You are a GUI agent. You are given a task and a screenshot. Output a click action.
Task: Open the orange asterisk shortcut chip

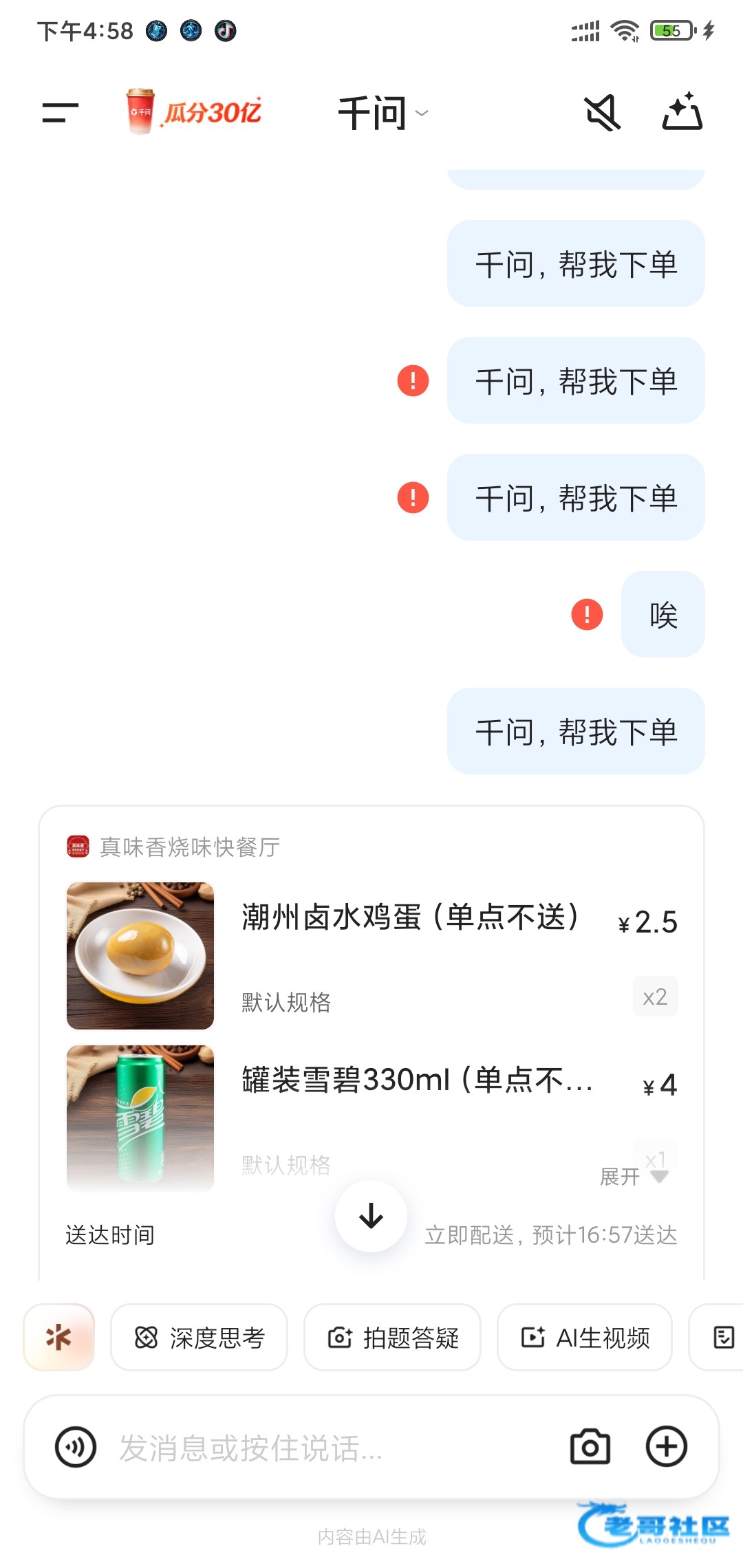[x=59, y=1338]
